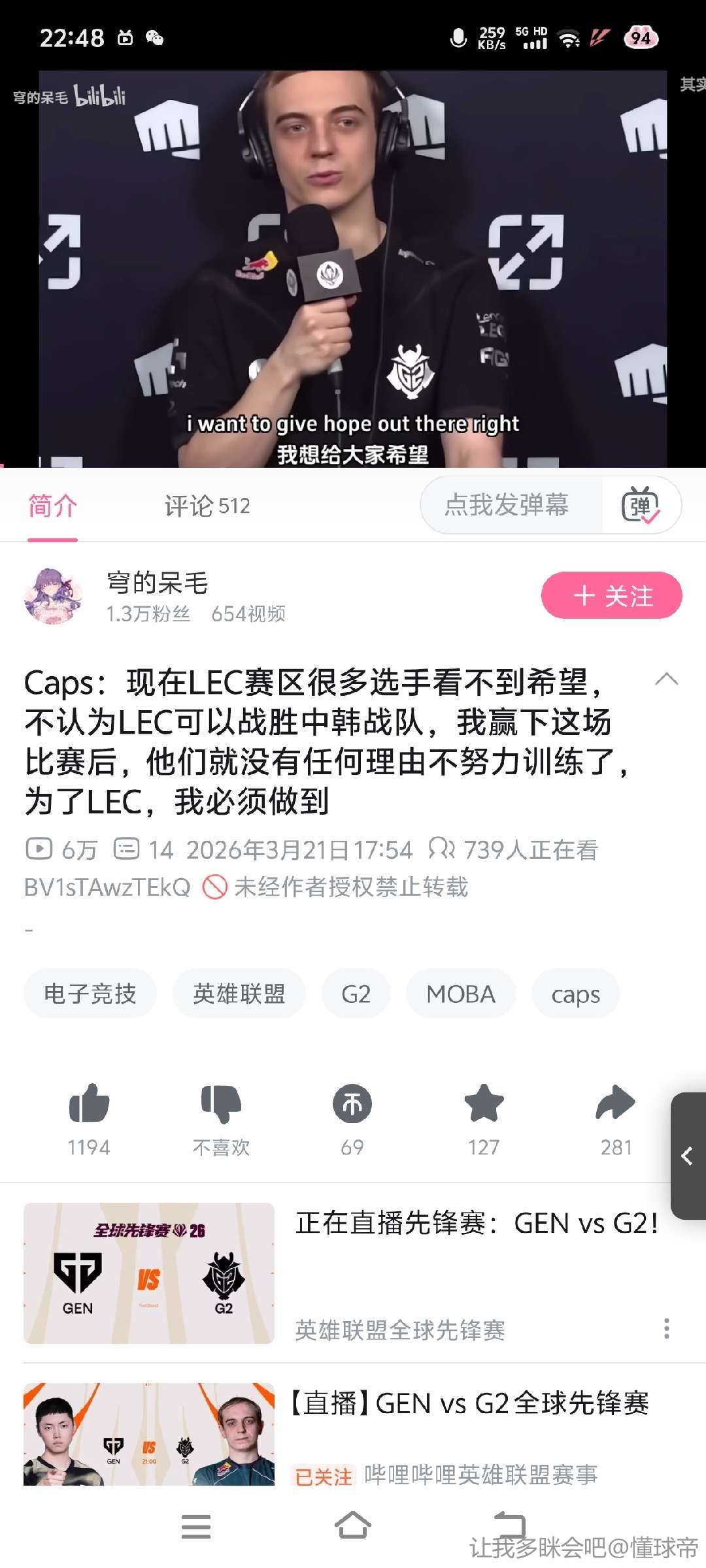
Task: Open the 简介 tab
Action: click(x=52, y=506)
